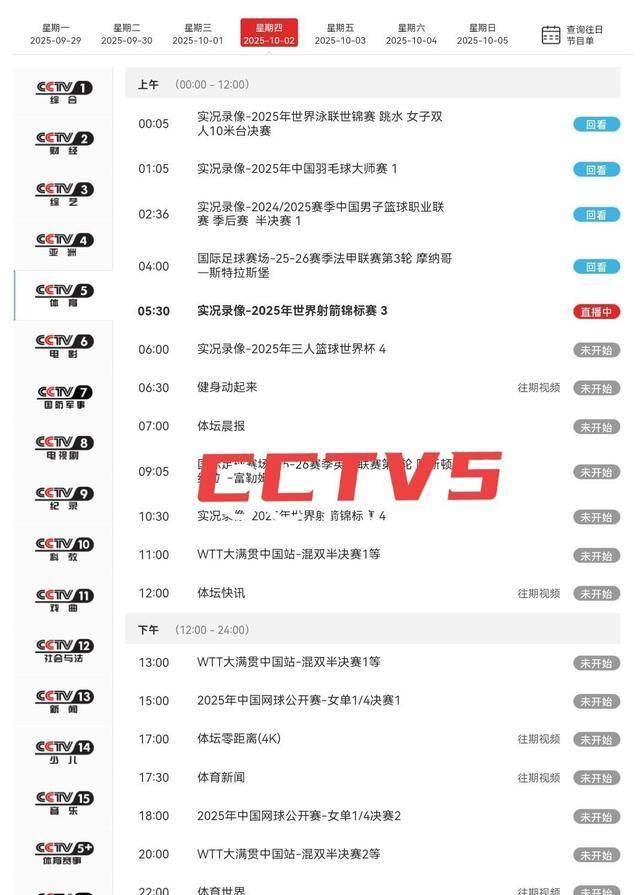
Task: View the CCTV13 新闻 channel schedule
Action: [64, 700]
